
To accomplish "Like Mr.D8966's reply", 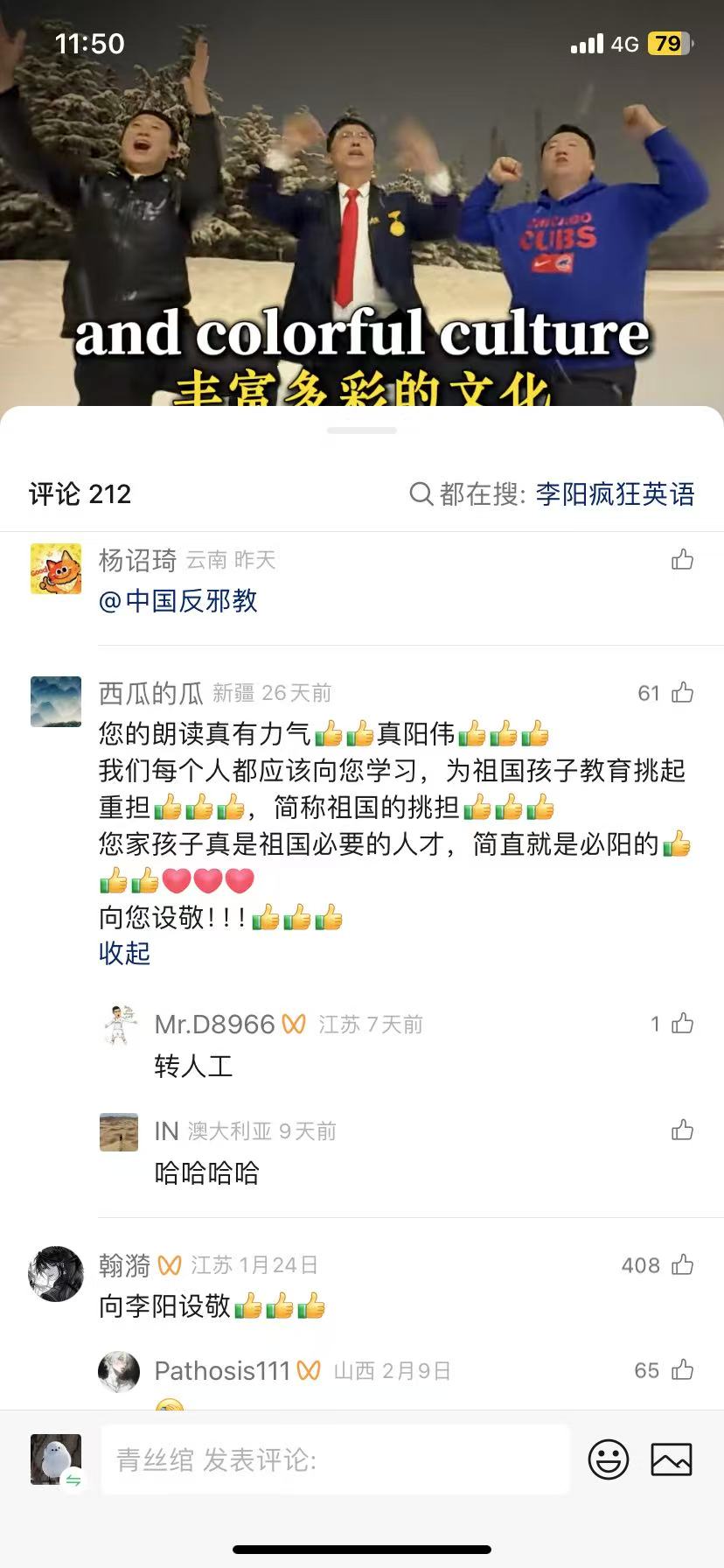I will (x=682, y=1024).
